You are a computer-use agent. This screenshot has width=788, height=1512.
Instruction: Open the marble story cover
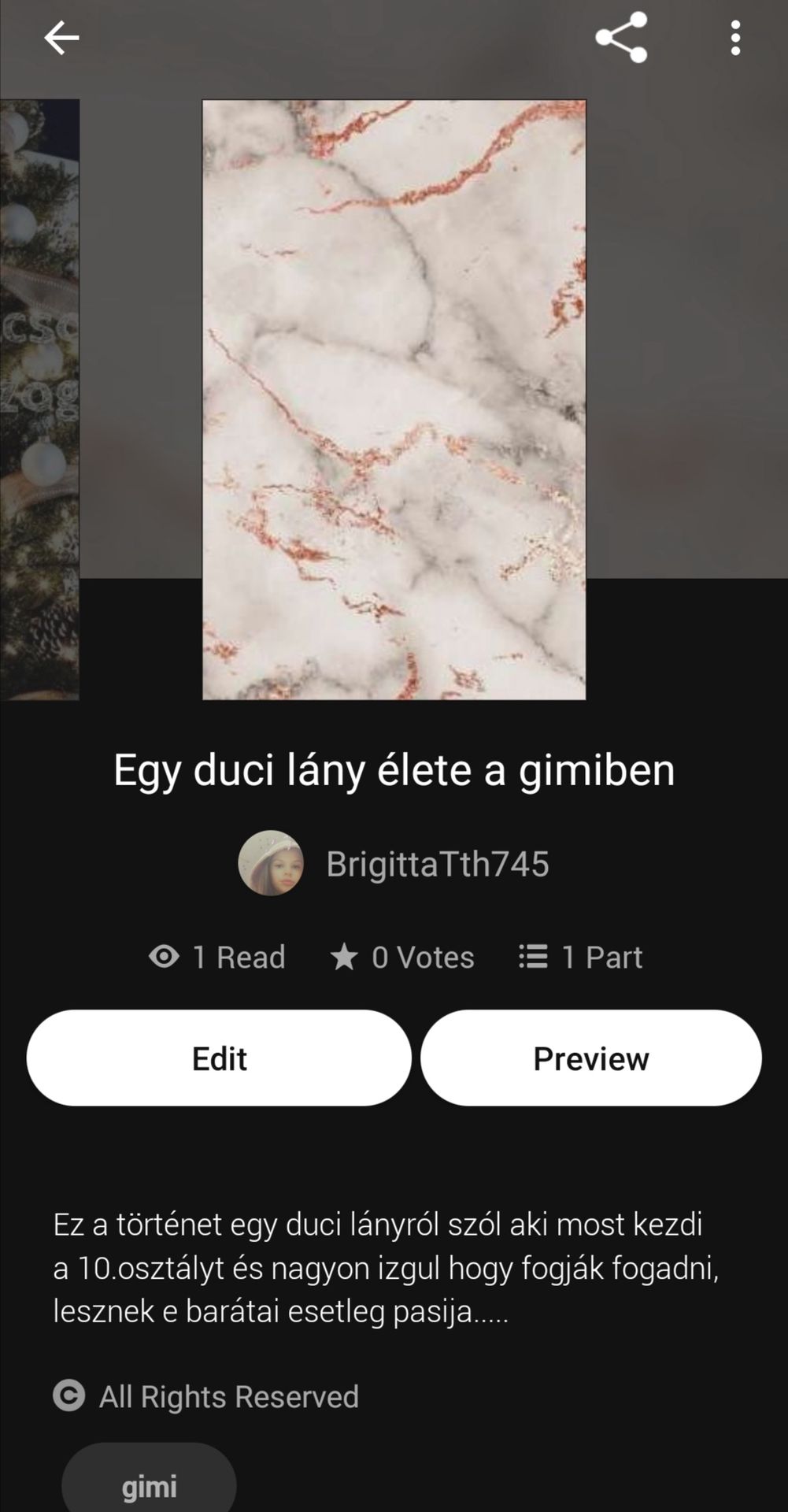pos(394,399)
